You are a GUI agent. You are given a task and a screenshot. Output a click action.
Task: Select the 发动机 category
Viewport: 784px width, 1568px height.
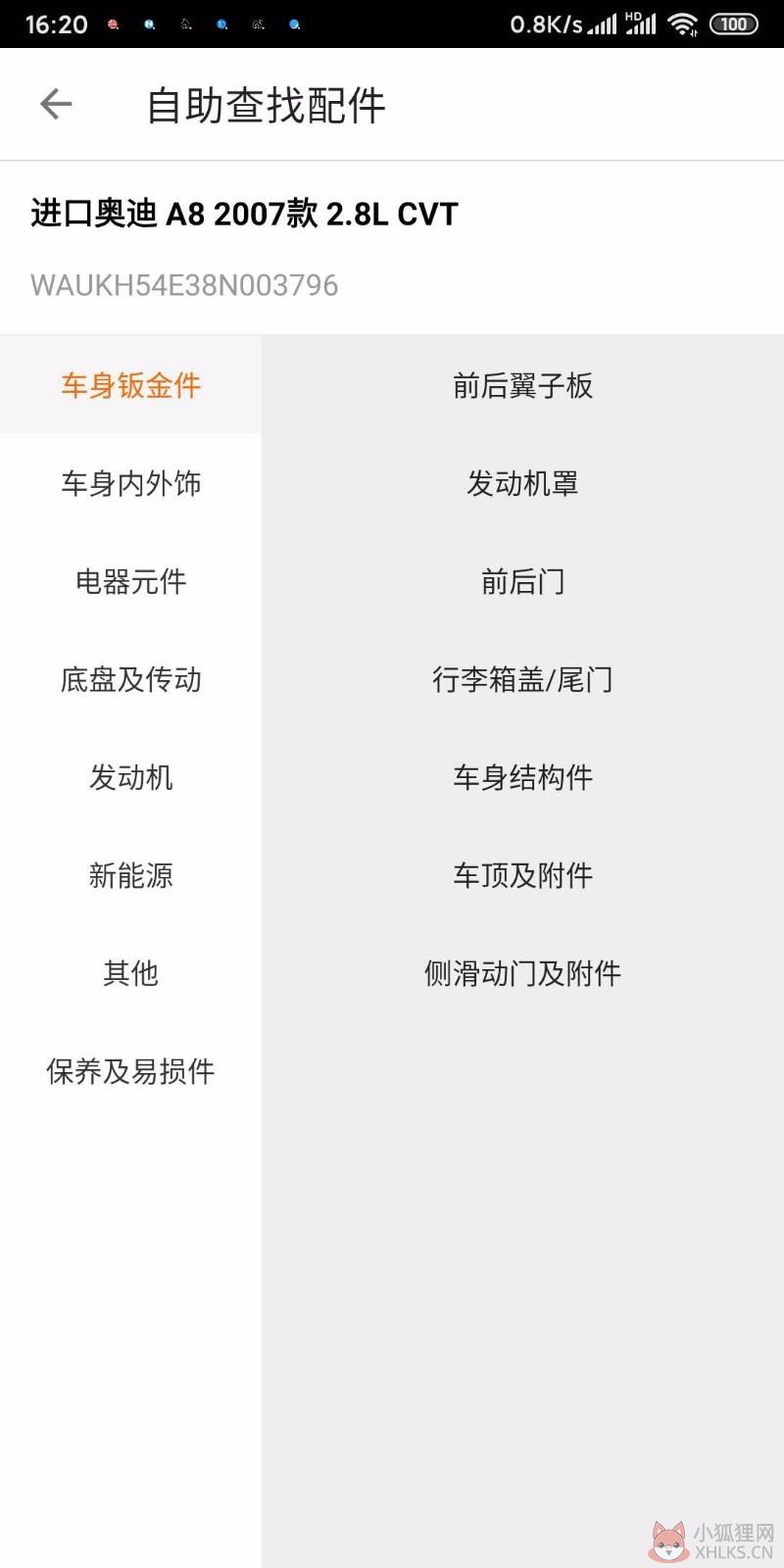[130, 776]
